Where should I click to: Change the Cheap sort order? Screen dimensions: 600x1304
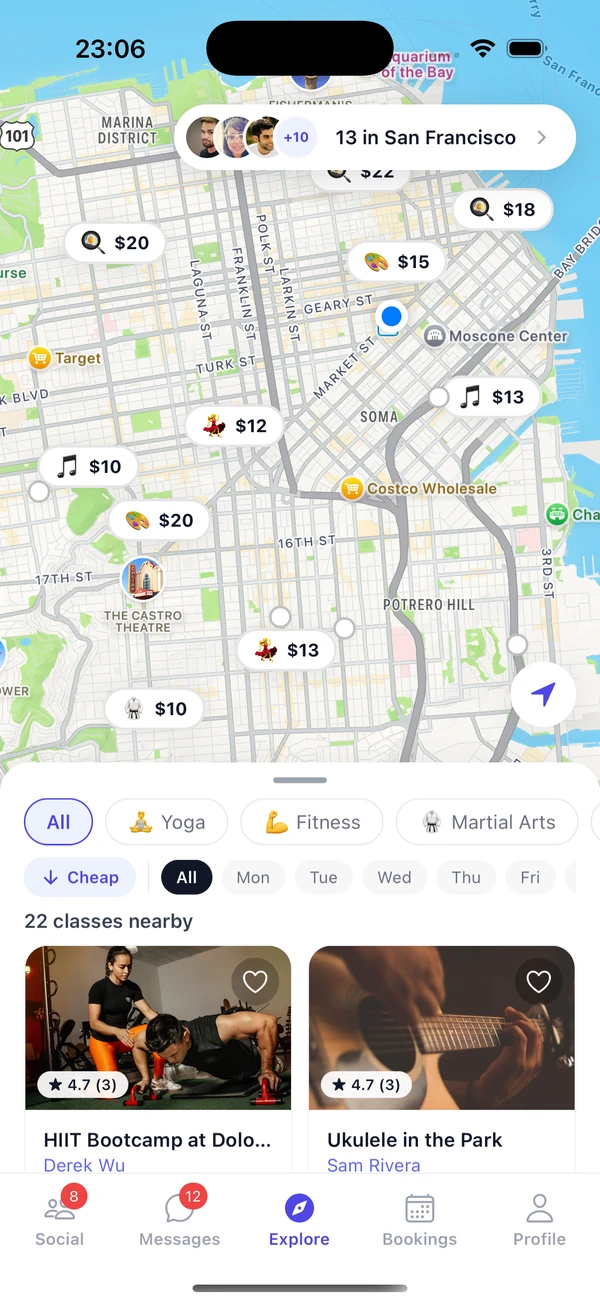tap(80, 877)
